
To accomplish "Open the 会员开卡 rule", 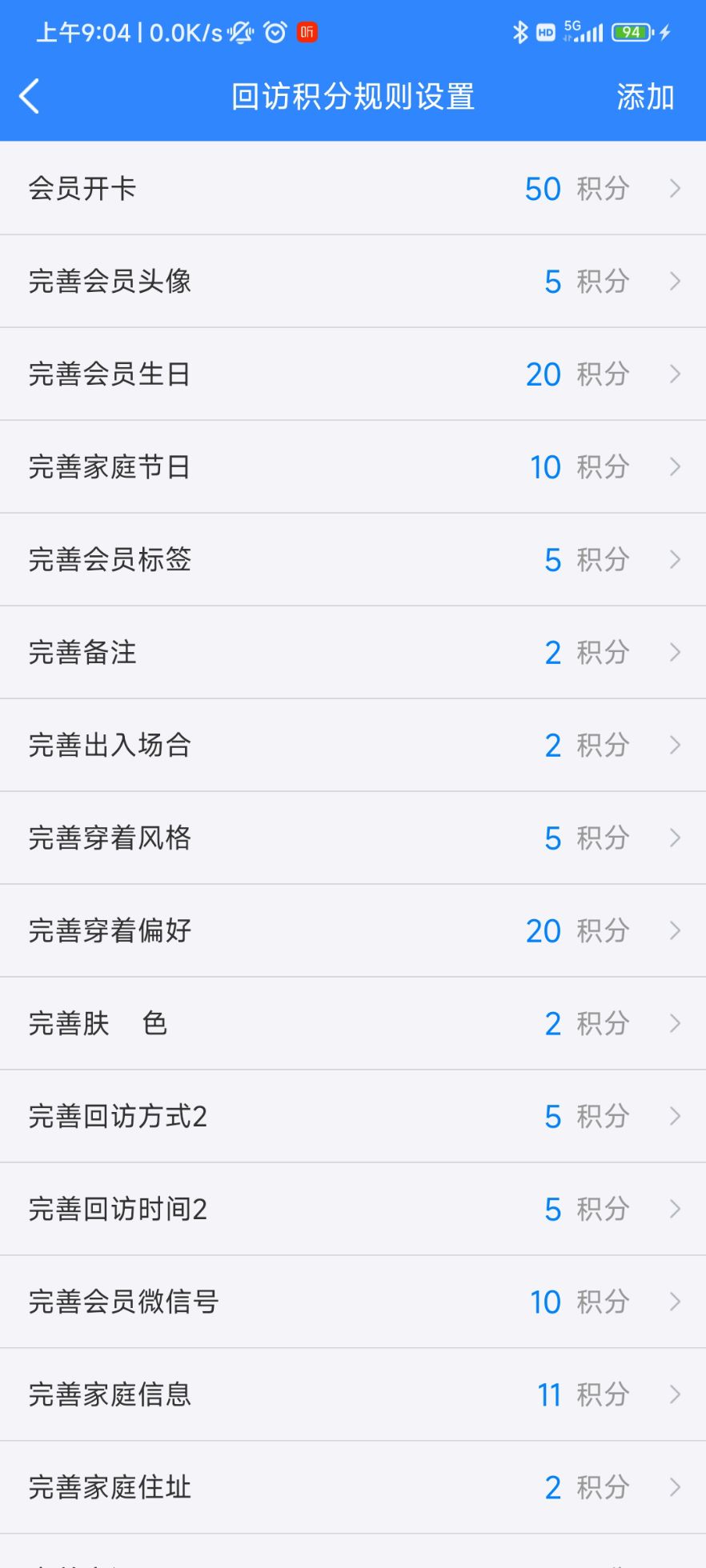I will [352, 189].
